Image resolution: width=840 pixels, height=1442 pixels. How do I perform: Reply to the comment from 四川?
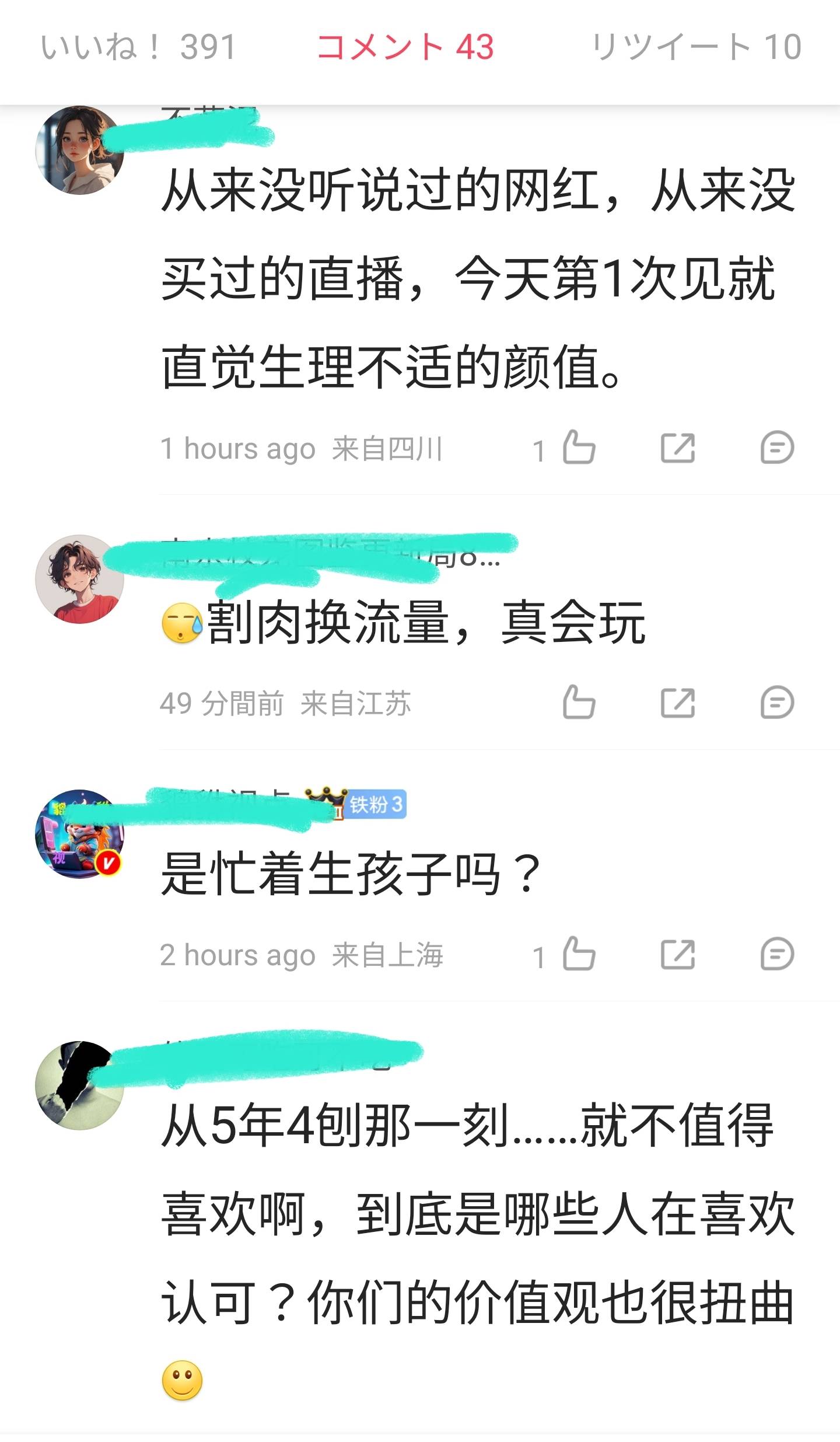click(776, 448)
